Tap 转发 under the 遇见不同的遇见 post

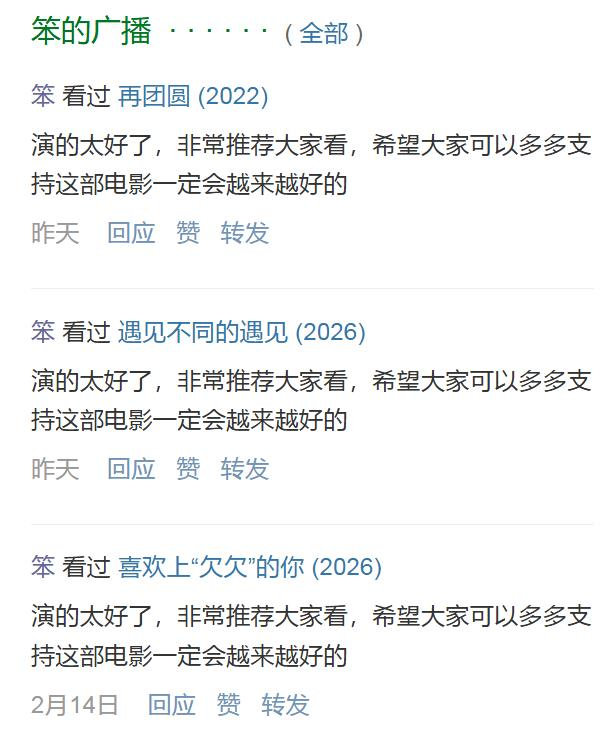point(245,469)
